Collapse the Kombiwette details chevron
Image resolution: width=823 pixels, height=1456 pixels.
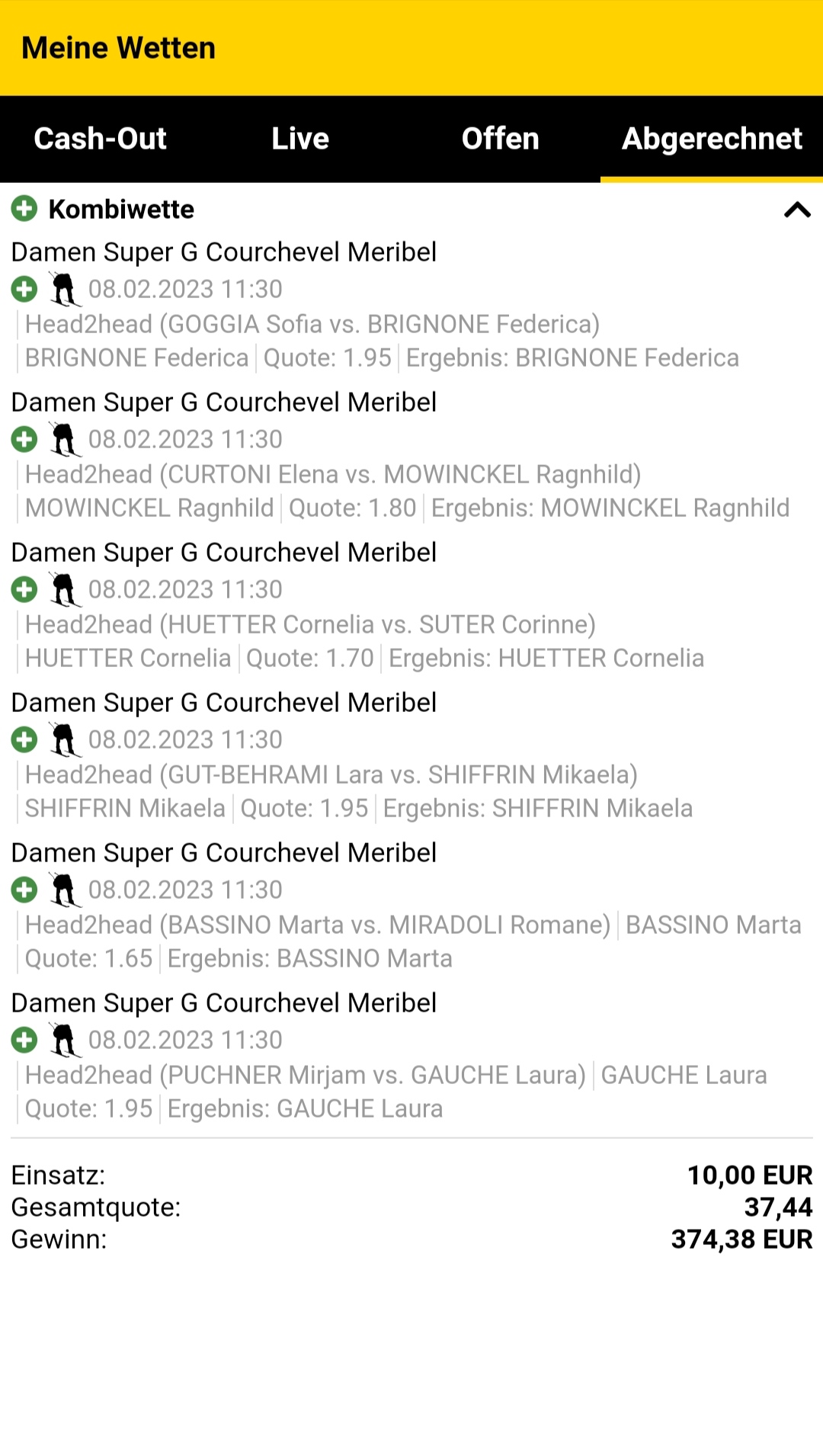pyautogui.click(x=797, y=210)
